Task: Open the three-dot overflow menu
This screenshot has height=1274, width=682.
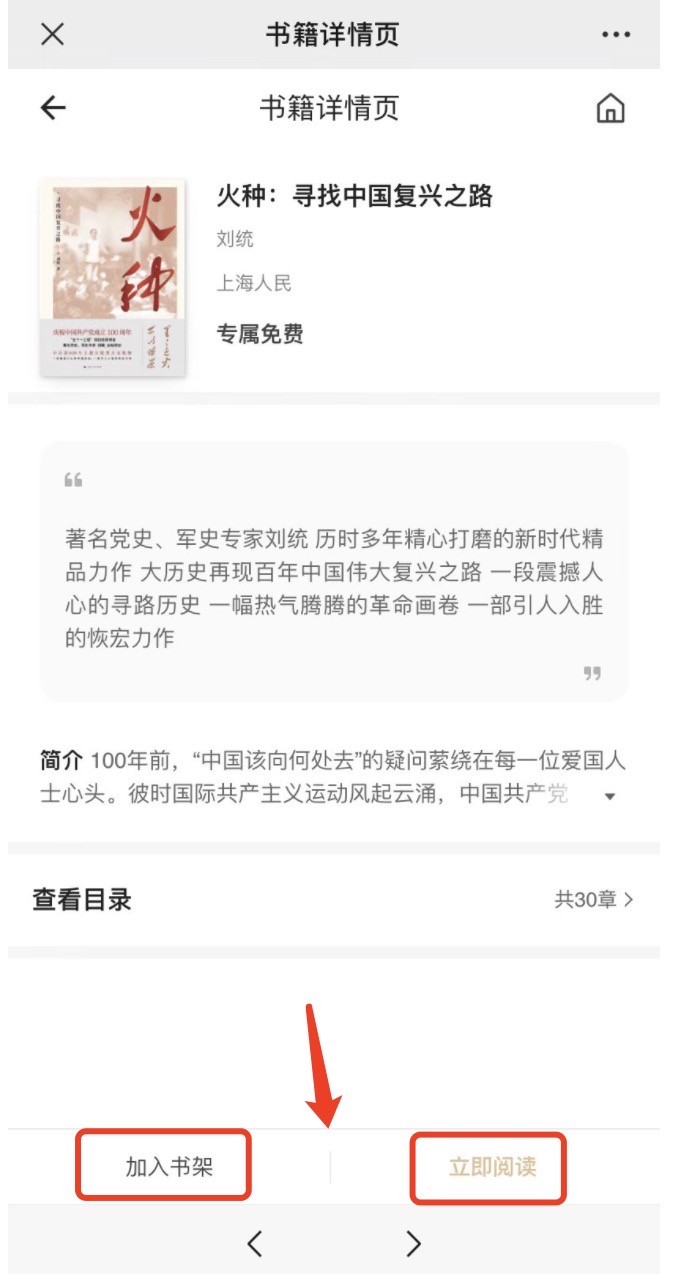Action: coord(616,35)
